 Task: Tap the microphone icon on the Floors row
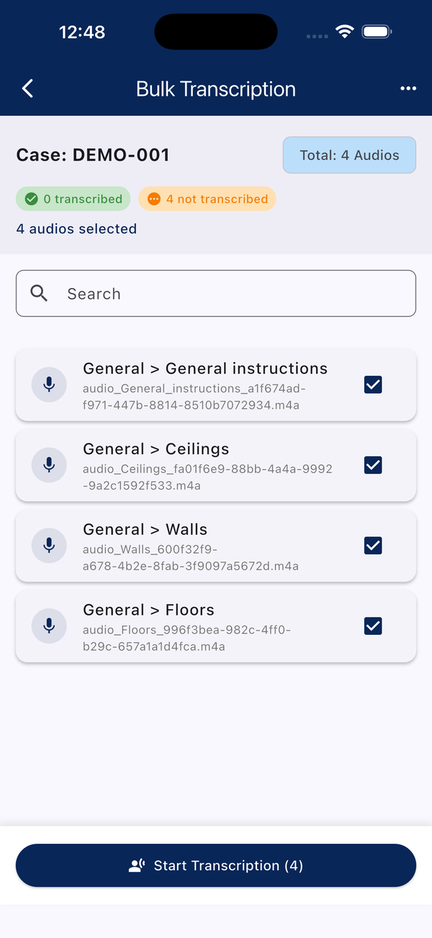pos(49,626)
